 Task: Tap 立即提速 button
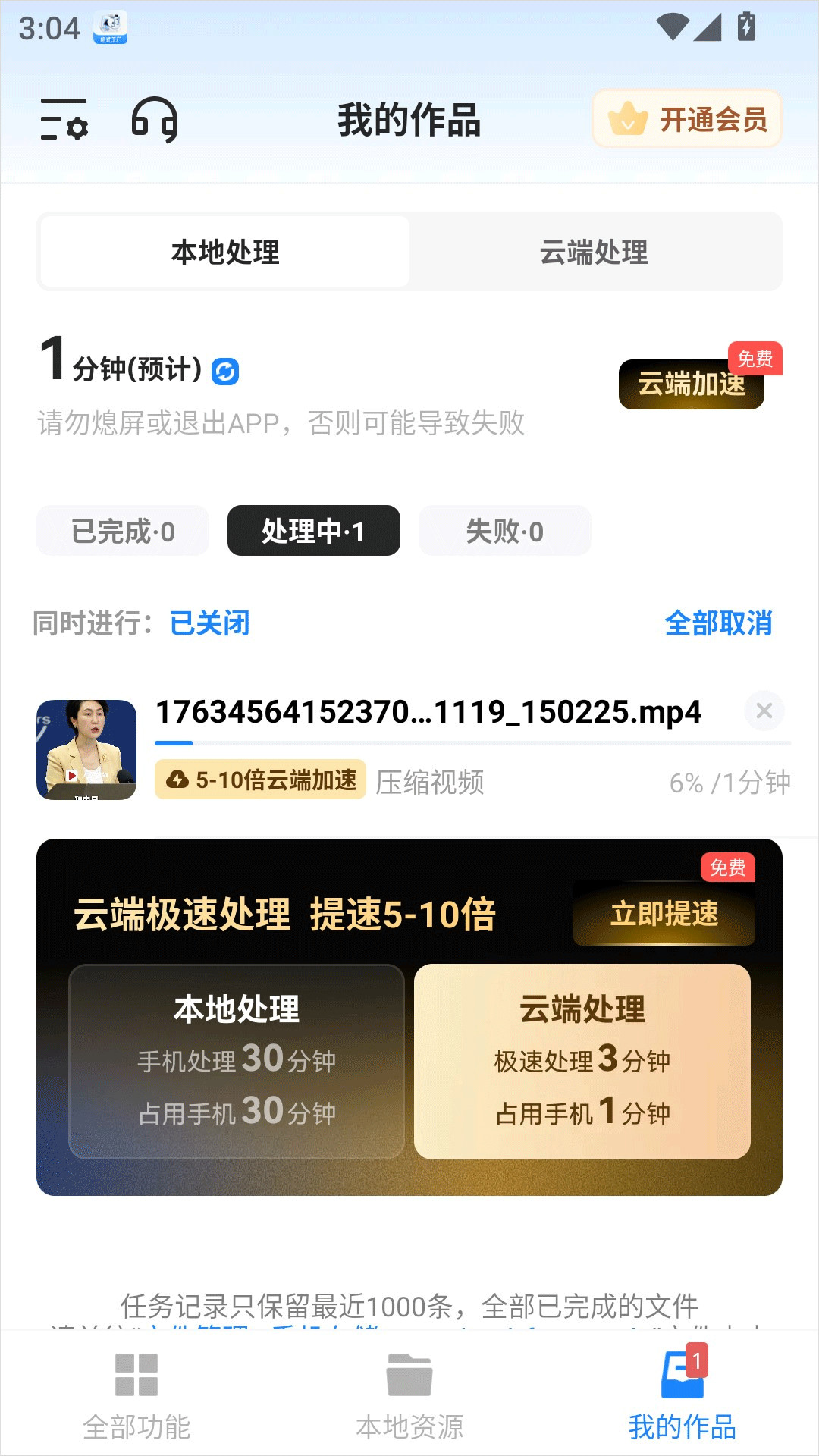click(x=664, y=914)
